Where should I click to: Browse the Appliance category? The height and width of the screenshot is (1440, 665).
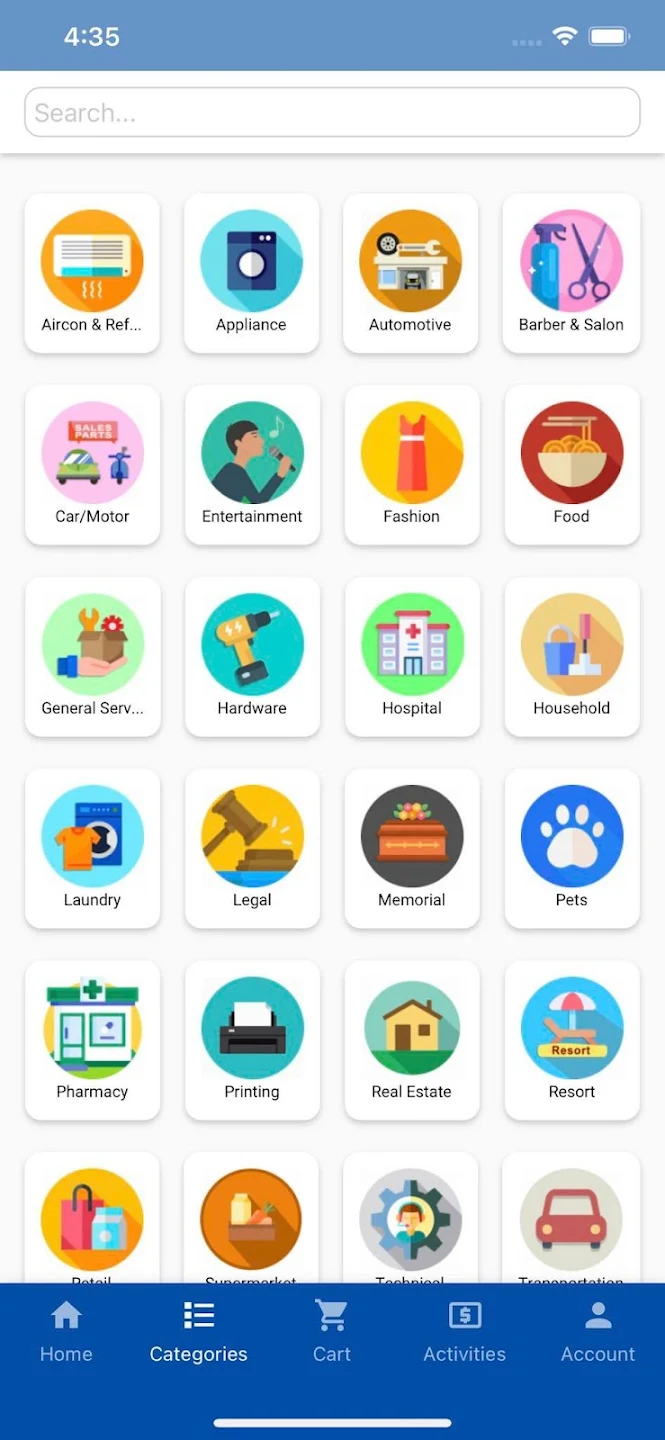coord(251,272)
